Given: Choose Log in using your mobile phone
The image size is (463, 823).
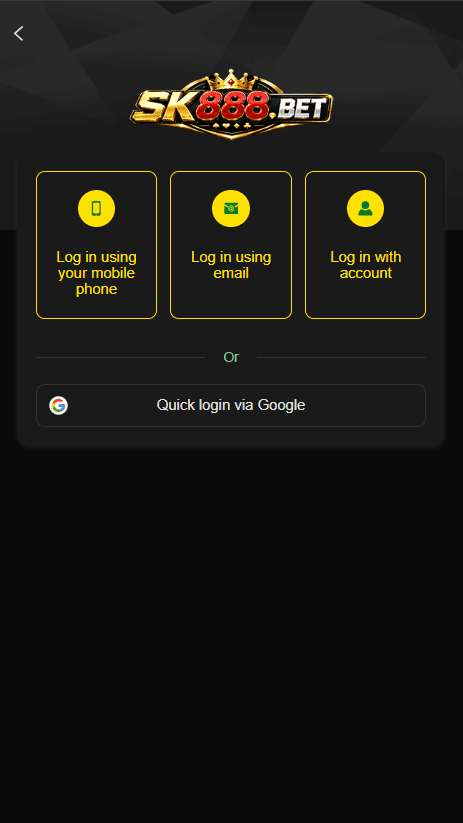Looking at the screenshot, I should [x=97, y=245].
